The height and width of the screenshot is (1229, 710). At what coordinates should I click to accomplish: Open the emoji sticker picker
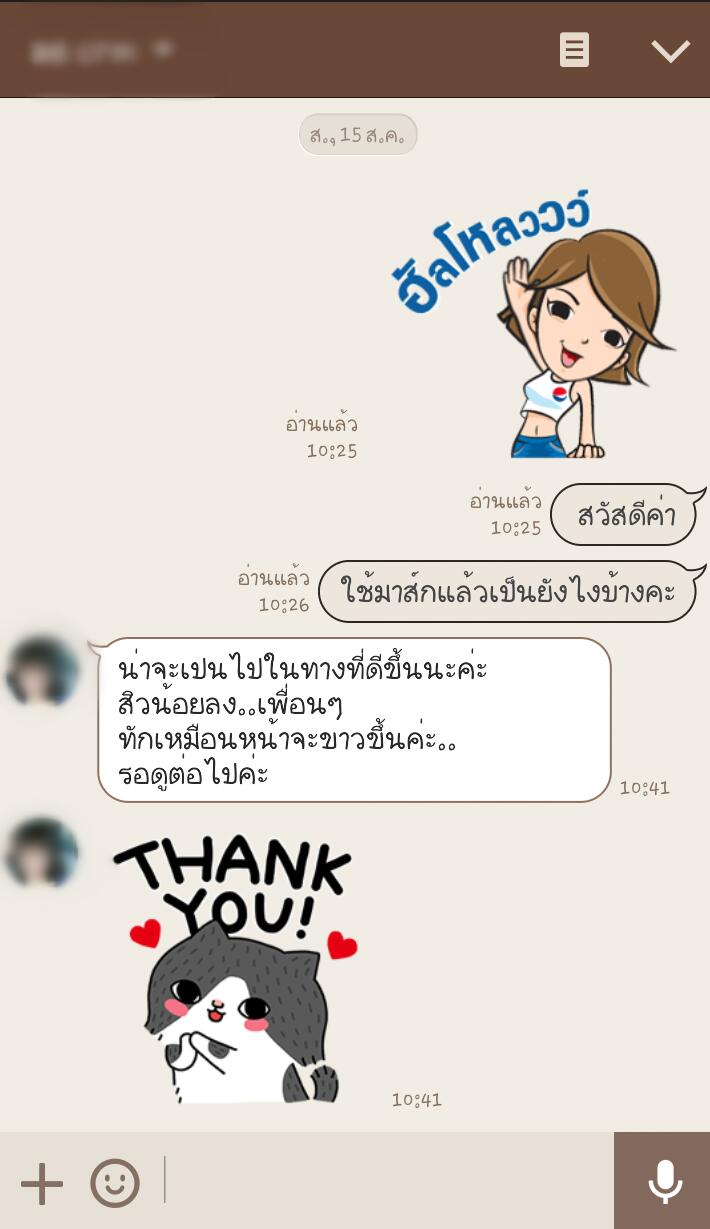pyautogui.click(x=115, y=1184)
